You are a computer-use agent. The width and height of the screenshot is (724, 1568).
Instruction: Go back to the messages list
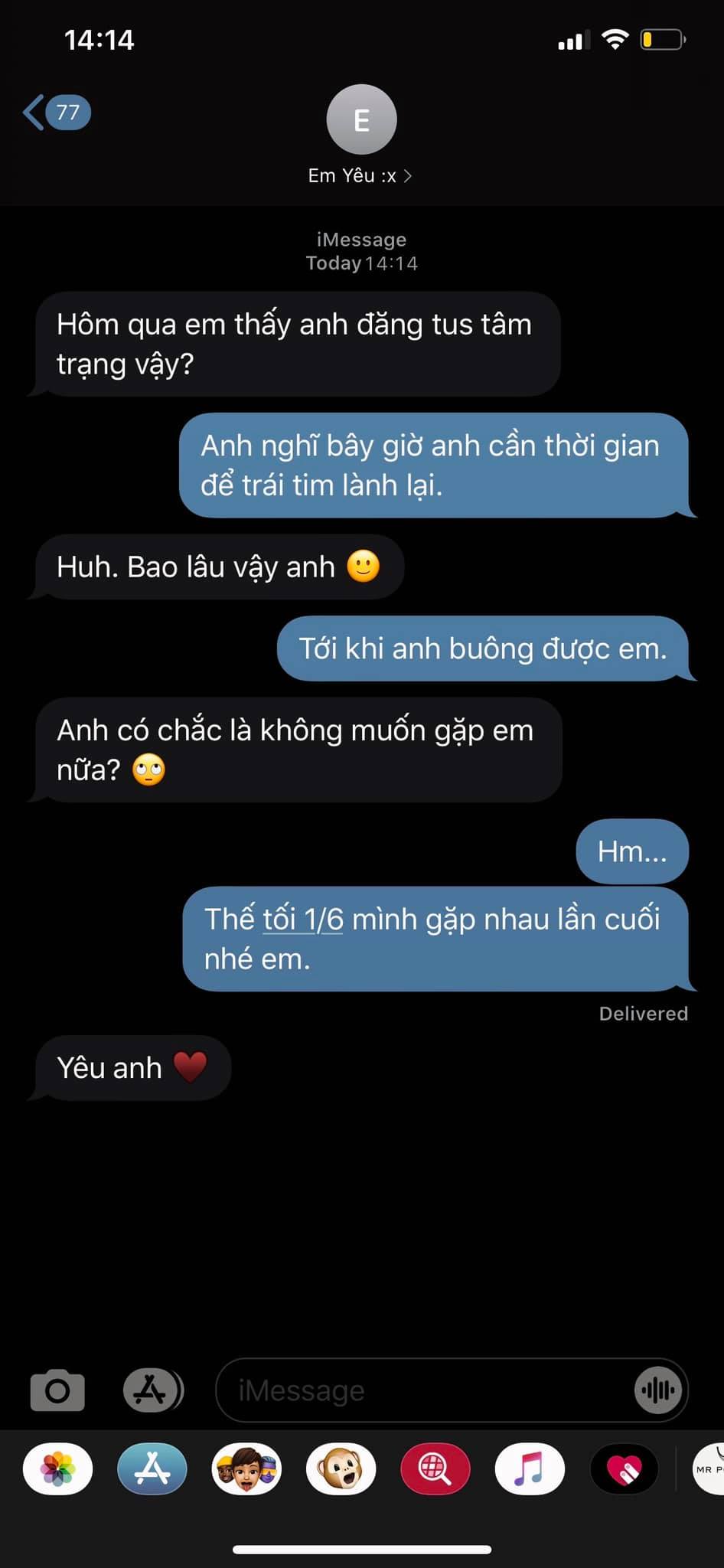[55, 113]
